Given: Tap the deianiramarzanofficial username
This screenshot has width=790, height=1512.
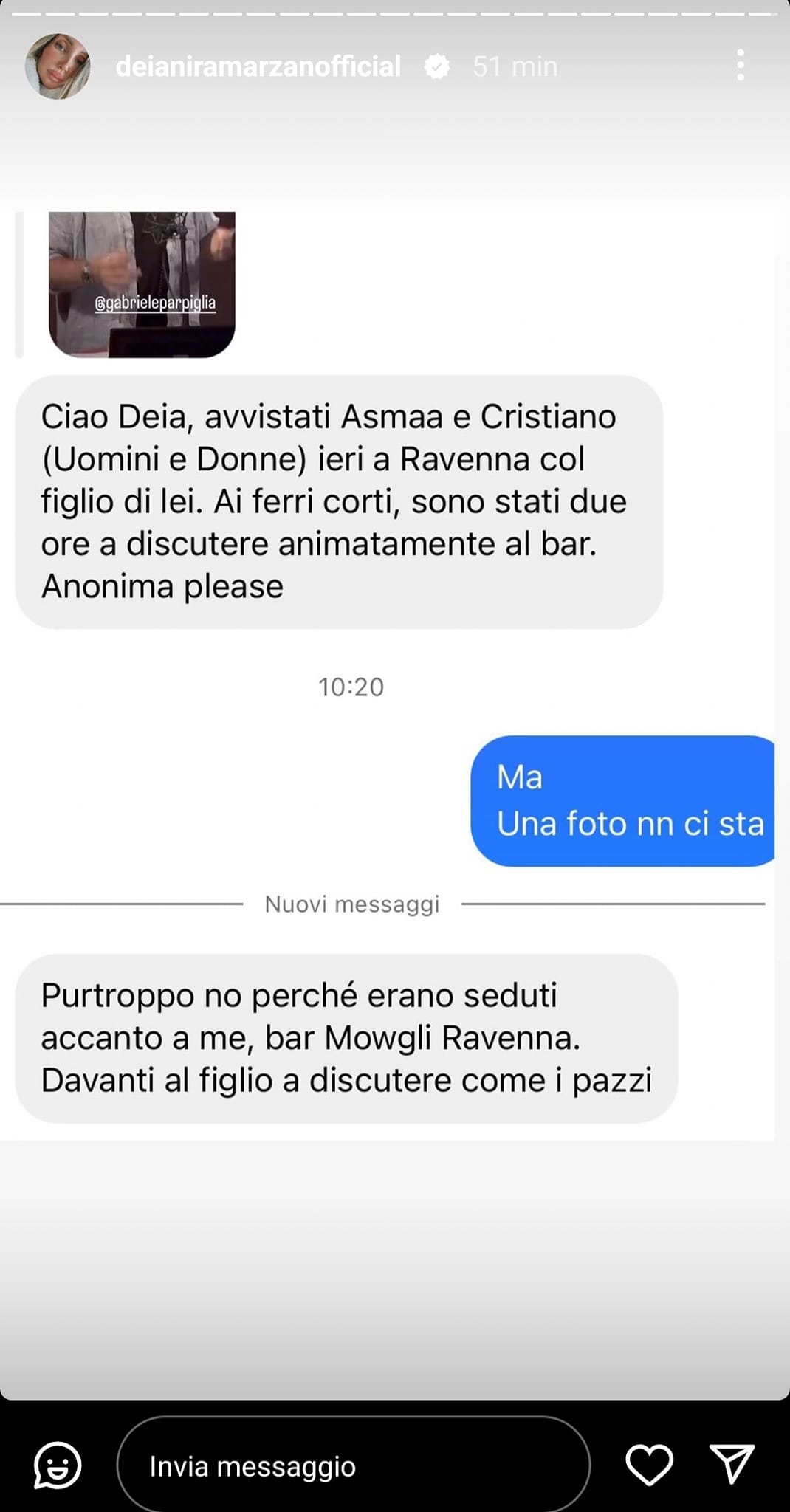Looking at the screenshot, I should [x=258, y=66].
